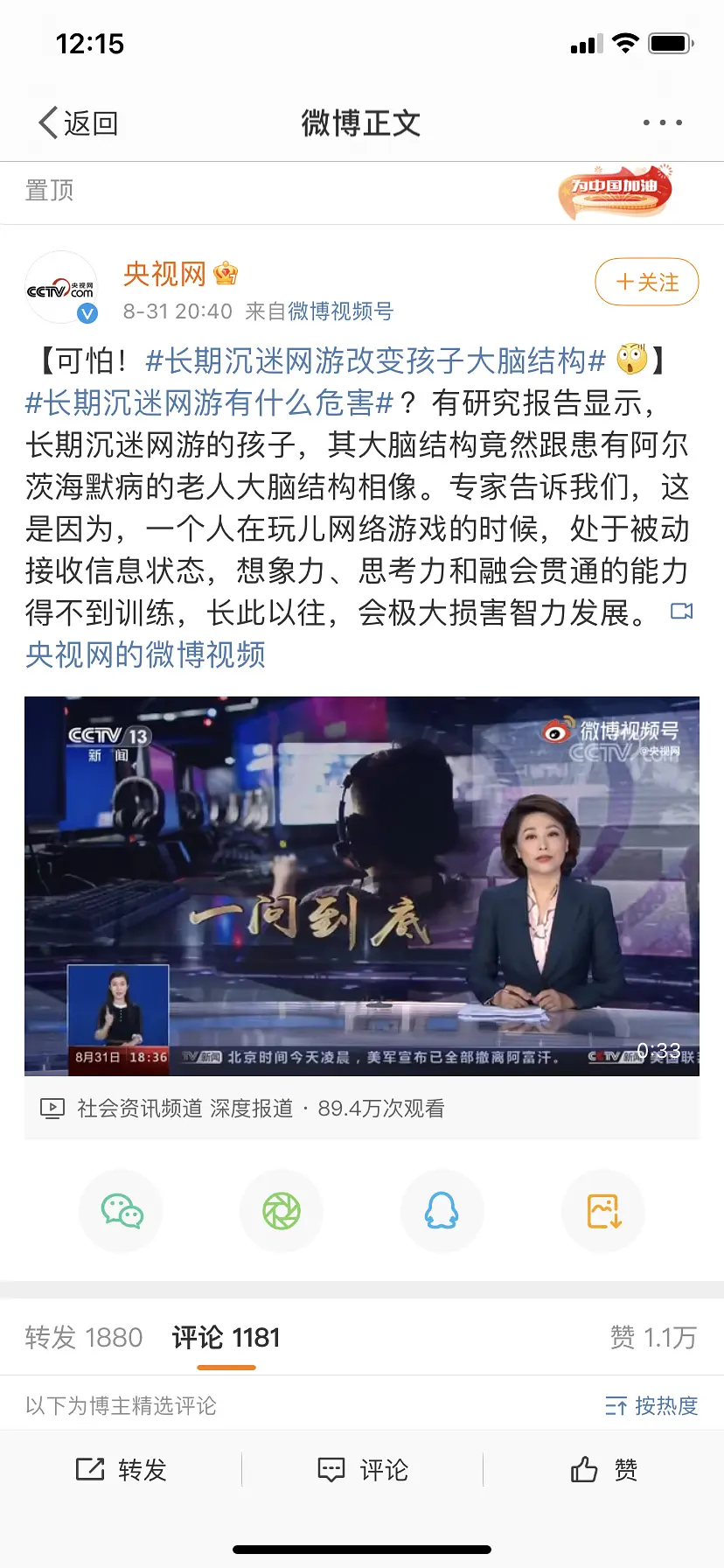
Task: Share post to WeChat Moments
Action: pos(282,1212)
